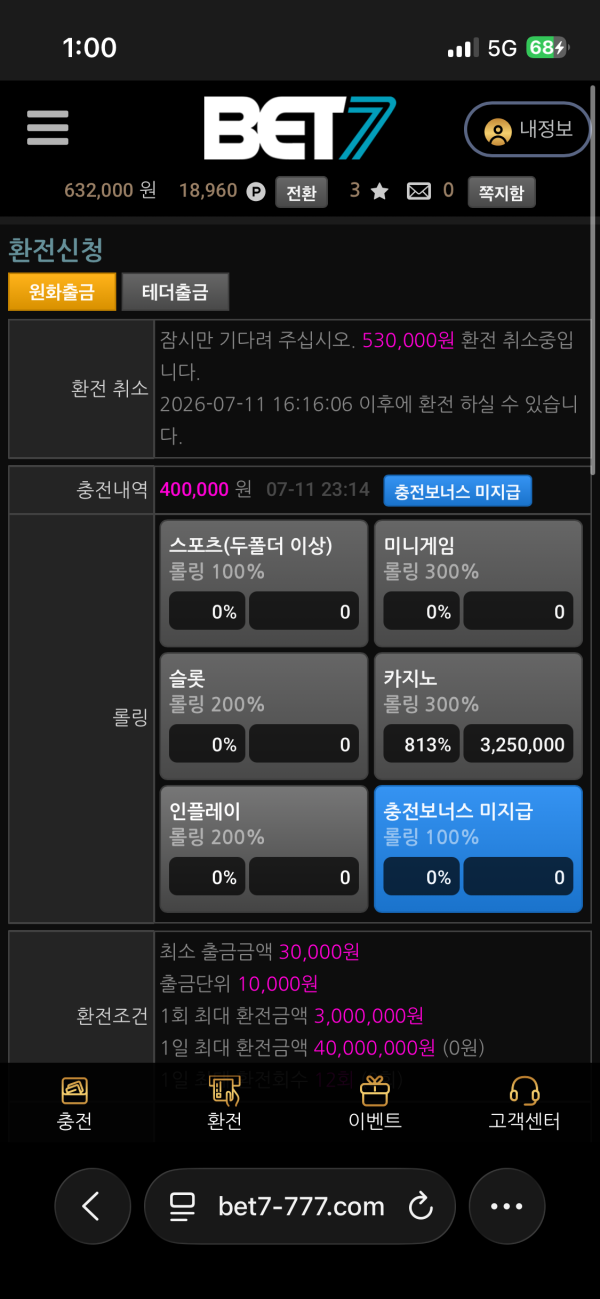
Task: Go to 충전 in bottom bar
Action: (75, 1103)
